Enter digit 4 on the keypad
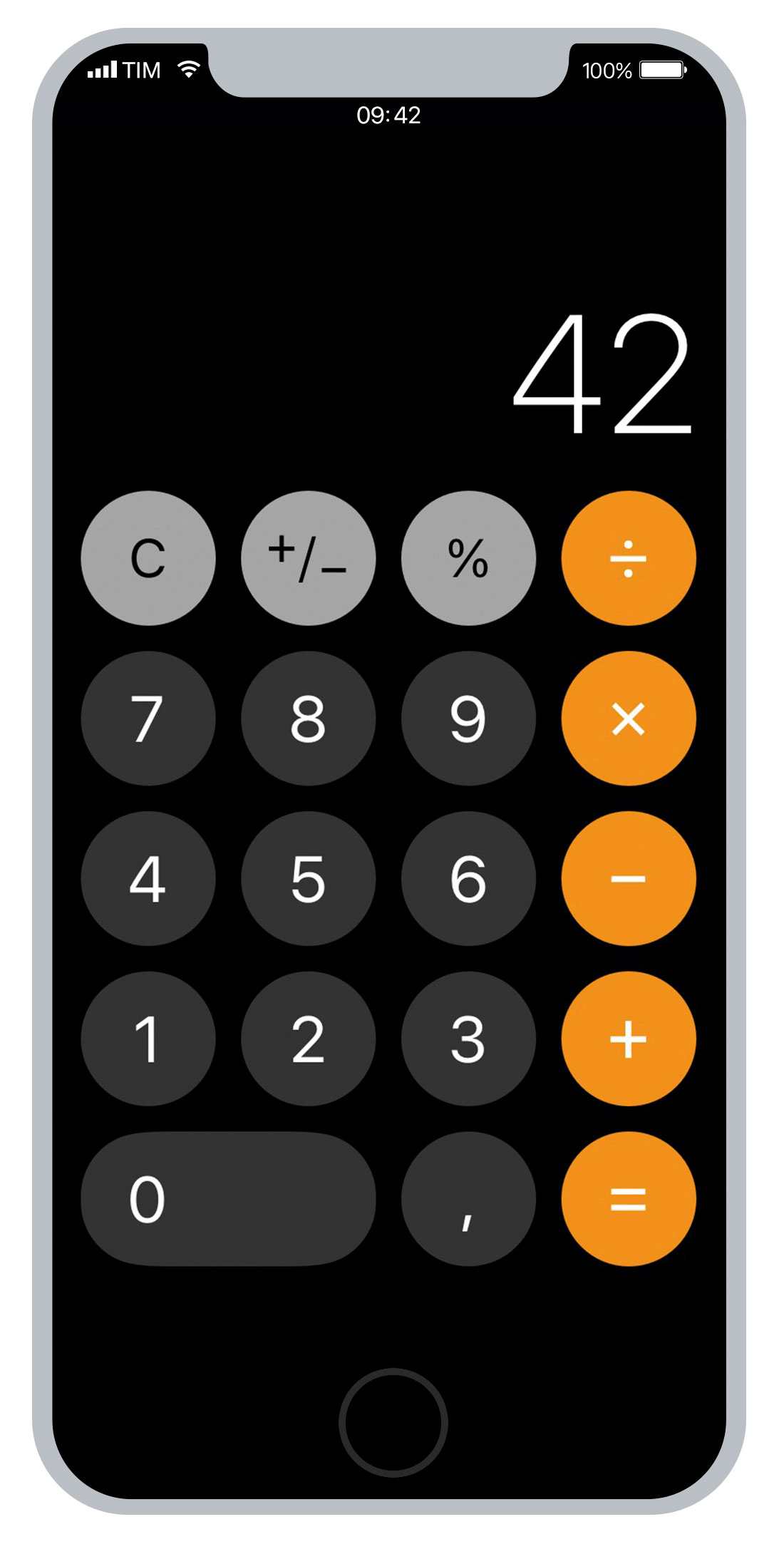Image resolution: width=784 pixels, height=1554 pixels. pos(148,878)
